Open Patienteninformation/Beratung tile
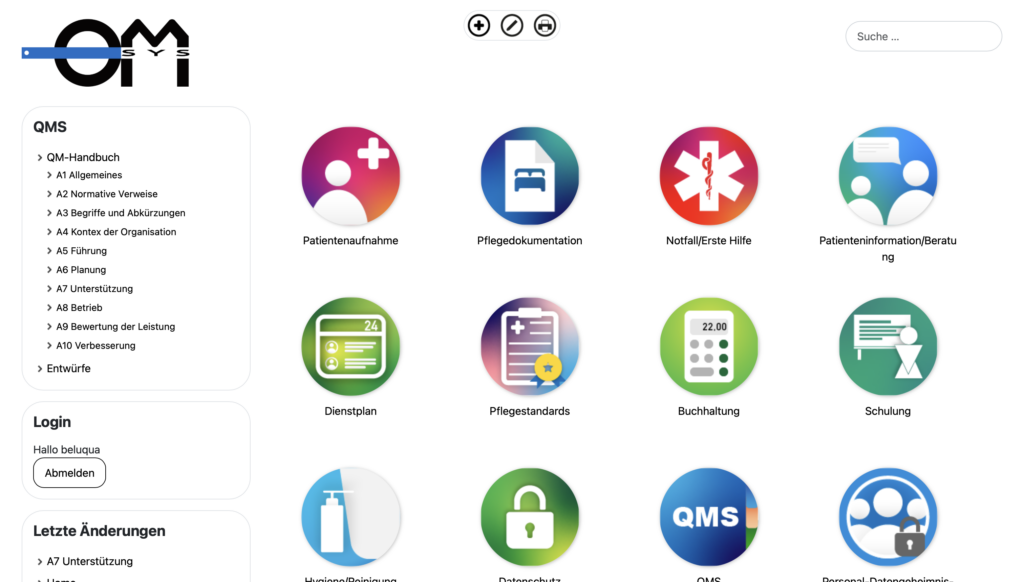The height and width of the screenshot is (582, 1024). tap(888, 176)
